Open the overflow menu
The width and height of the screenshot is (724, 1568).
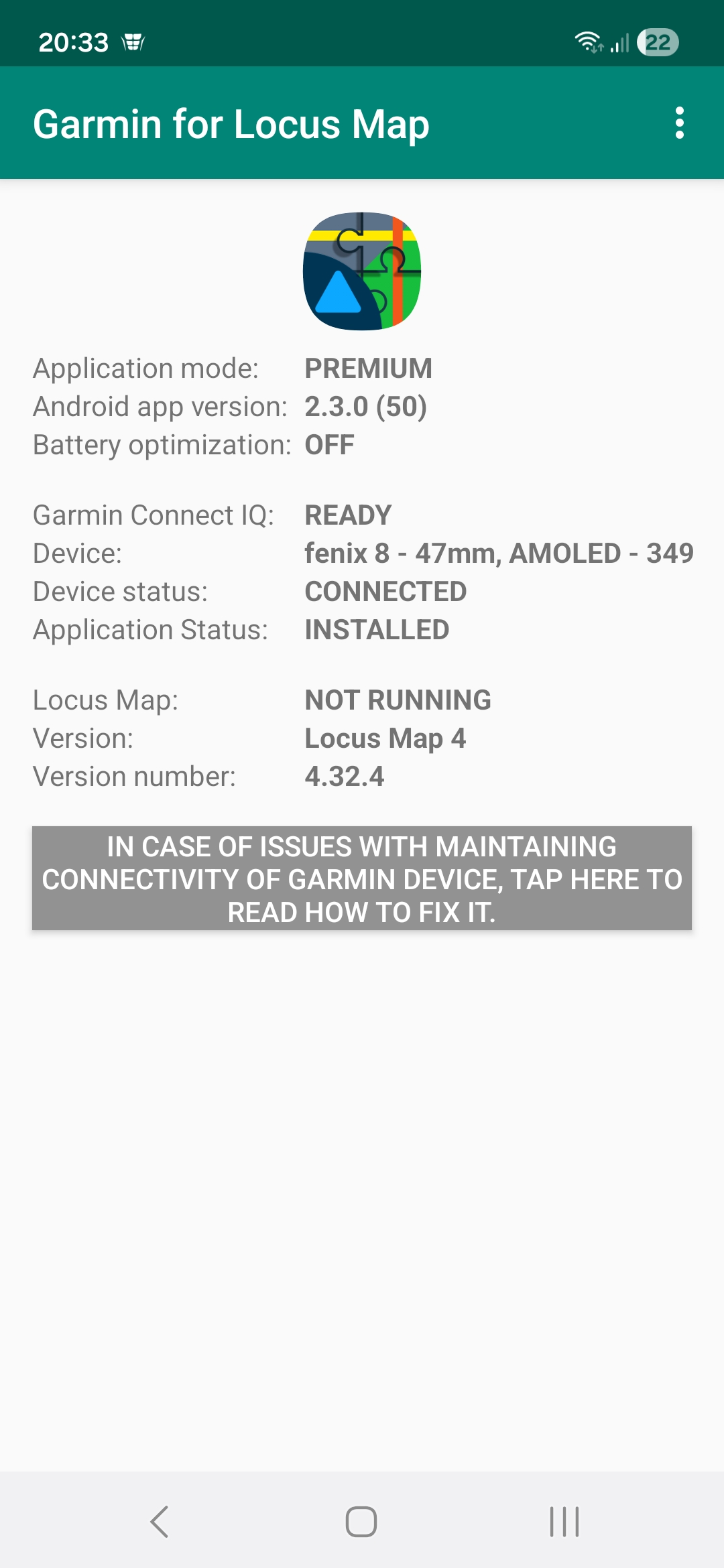pos(680,123)
